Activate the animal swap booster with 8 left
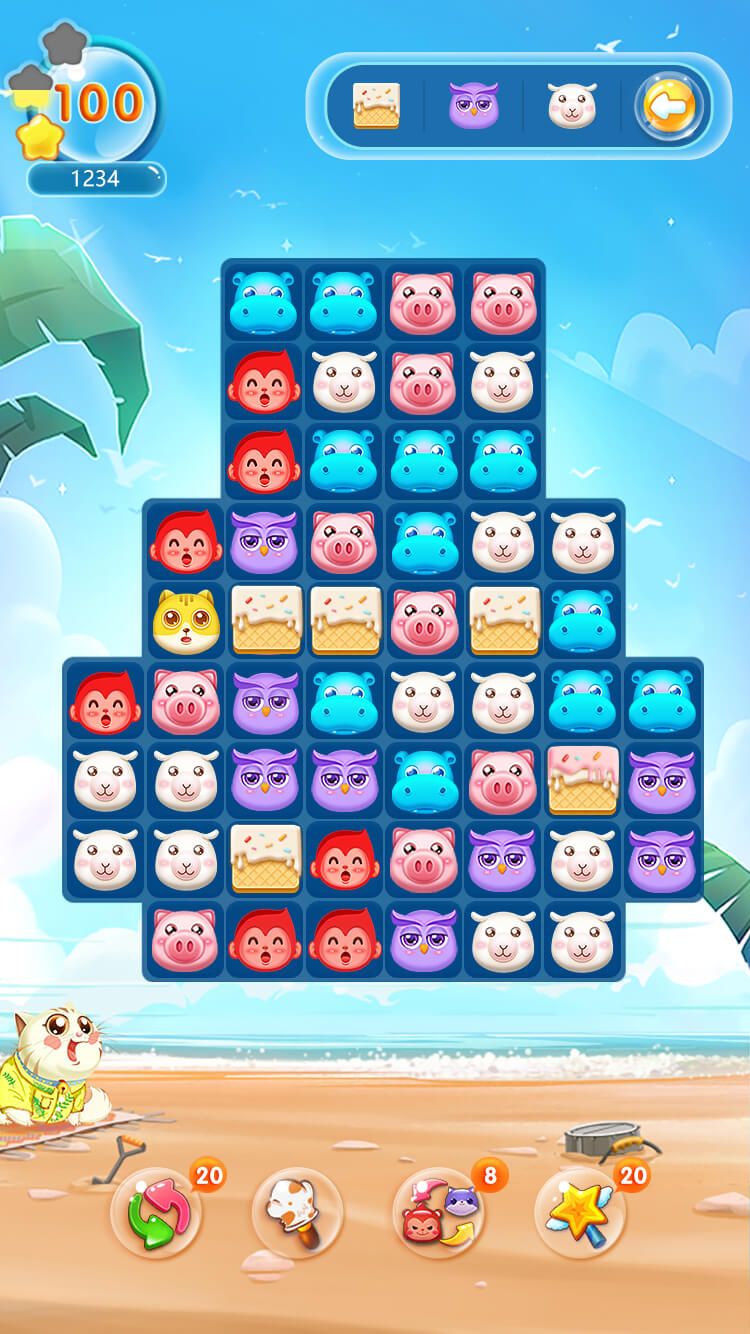 pos(438,1212)
